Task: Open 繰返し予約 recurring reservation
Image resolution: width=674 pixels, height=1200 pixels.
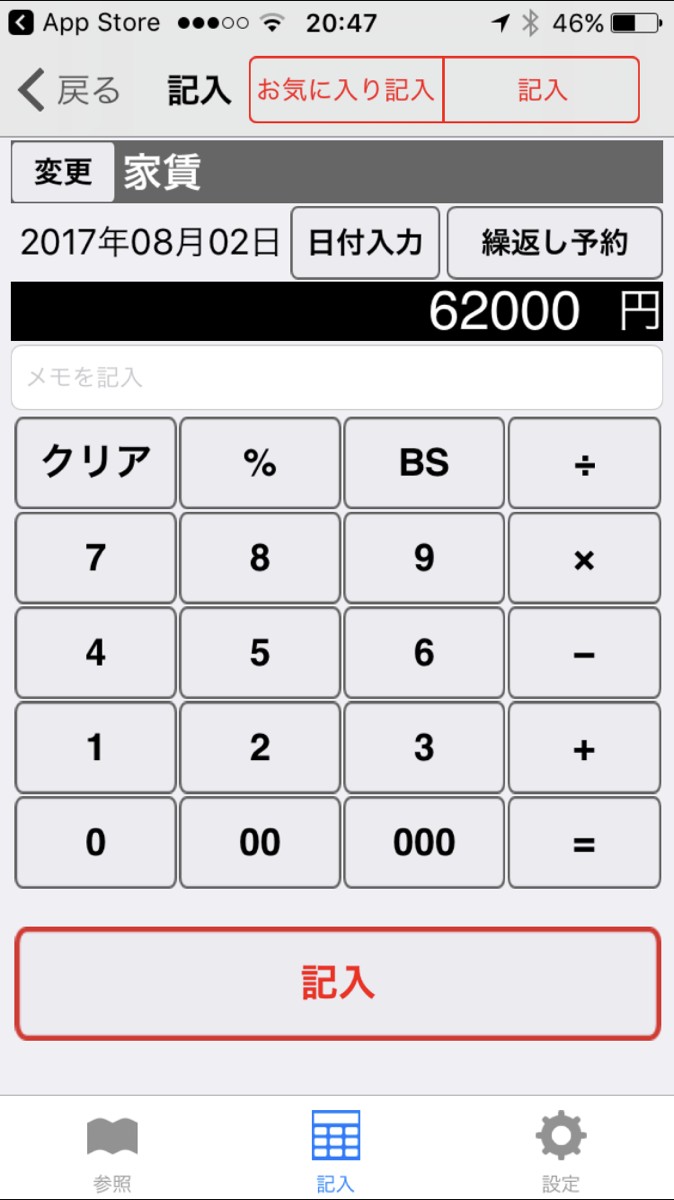Action: [554, 243]
